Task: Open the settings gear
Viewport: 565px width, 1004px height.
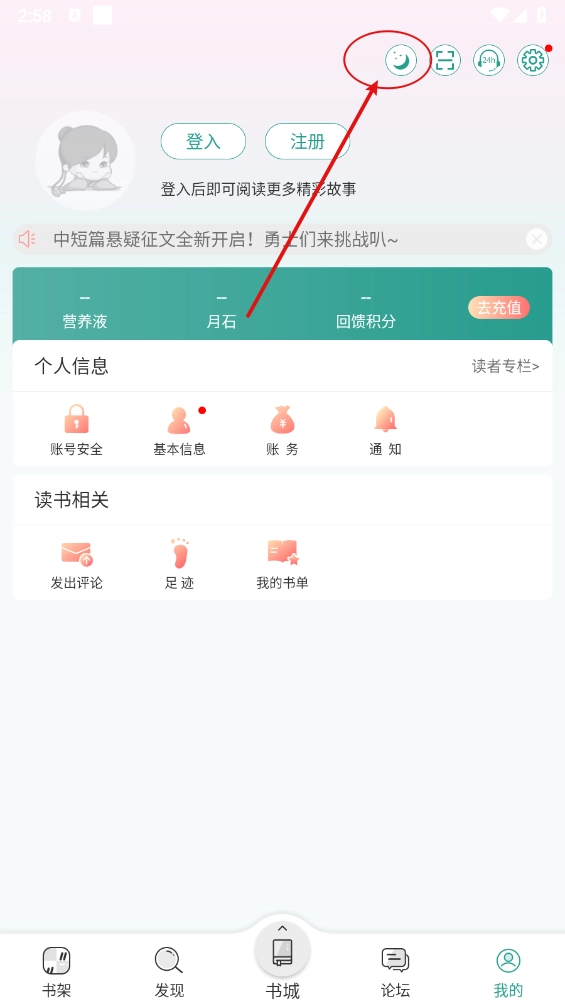Action: (533, 61)
